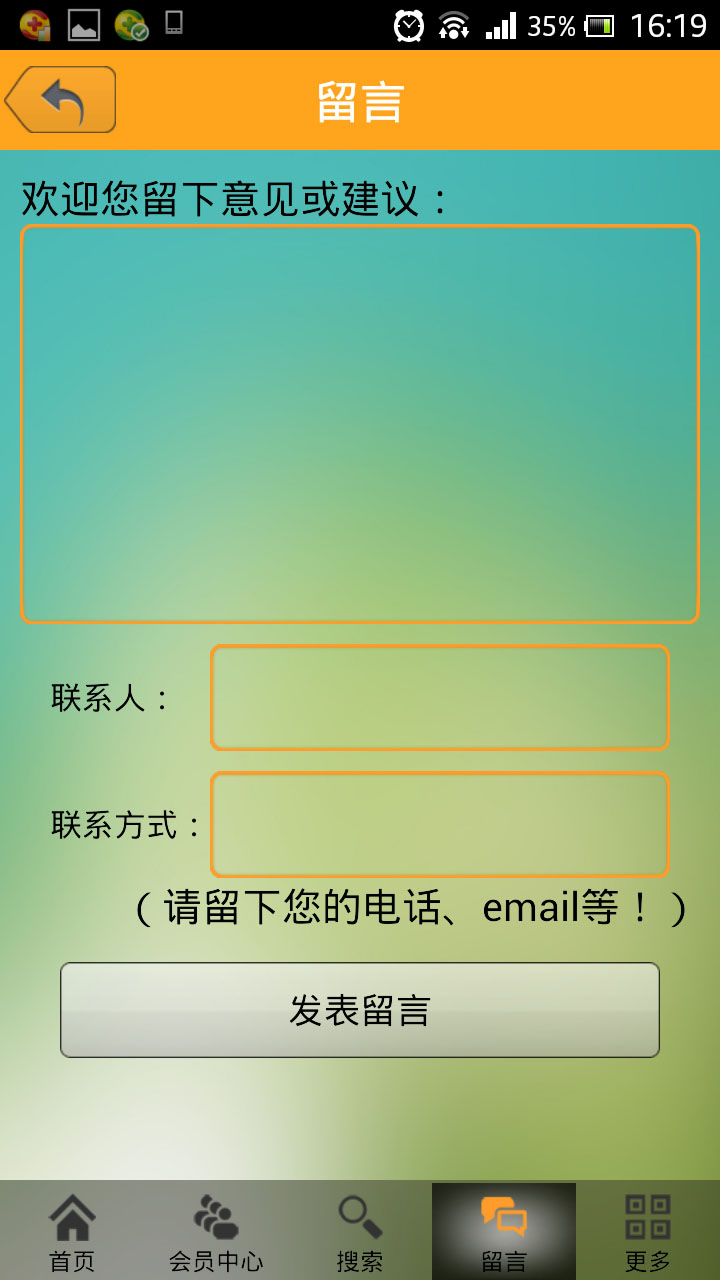Select the 留言 message tab
720x1280 pixels.
point(504,1231)
